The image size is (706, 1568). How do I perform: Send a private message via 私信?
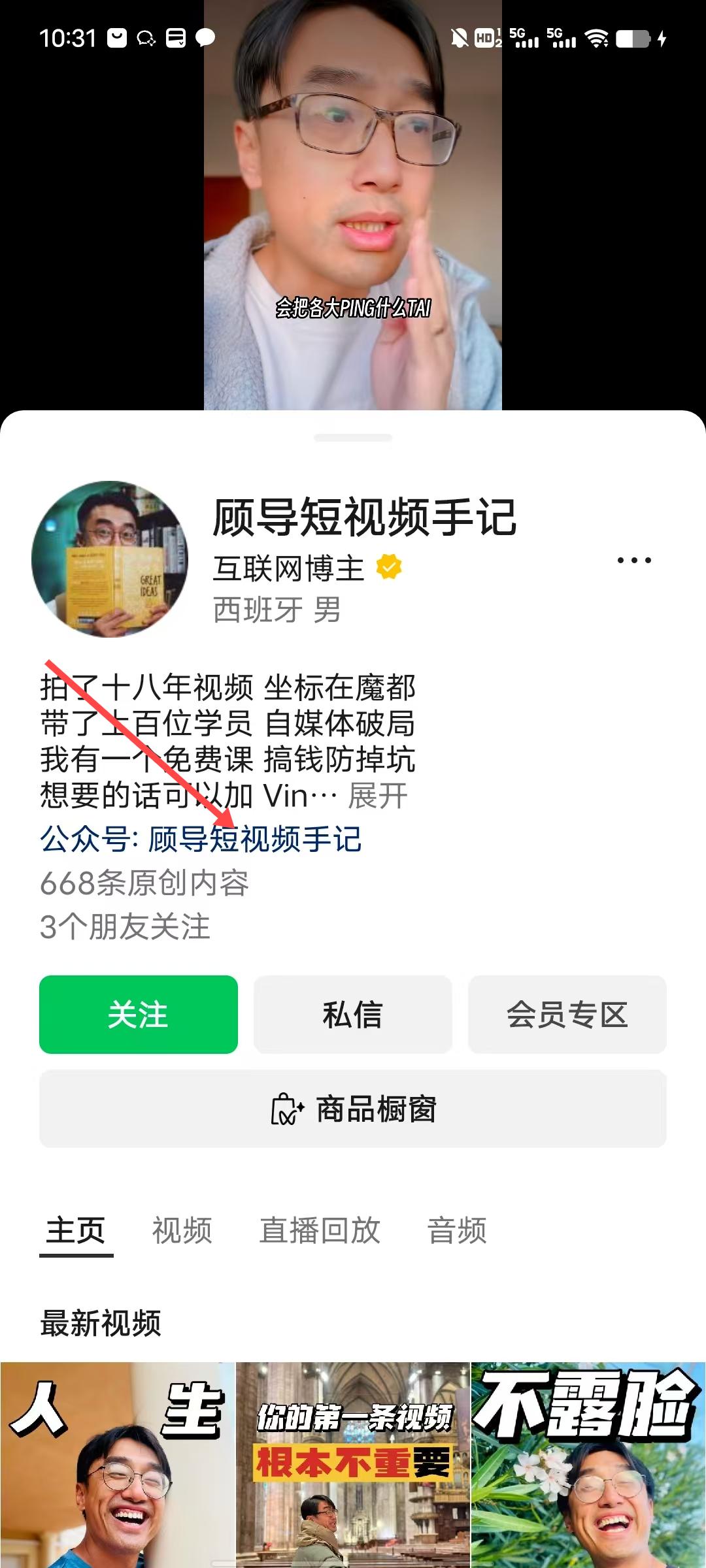pyautogui.click(x=352, y=1014)
